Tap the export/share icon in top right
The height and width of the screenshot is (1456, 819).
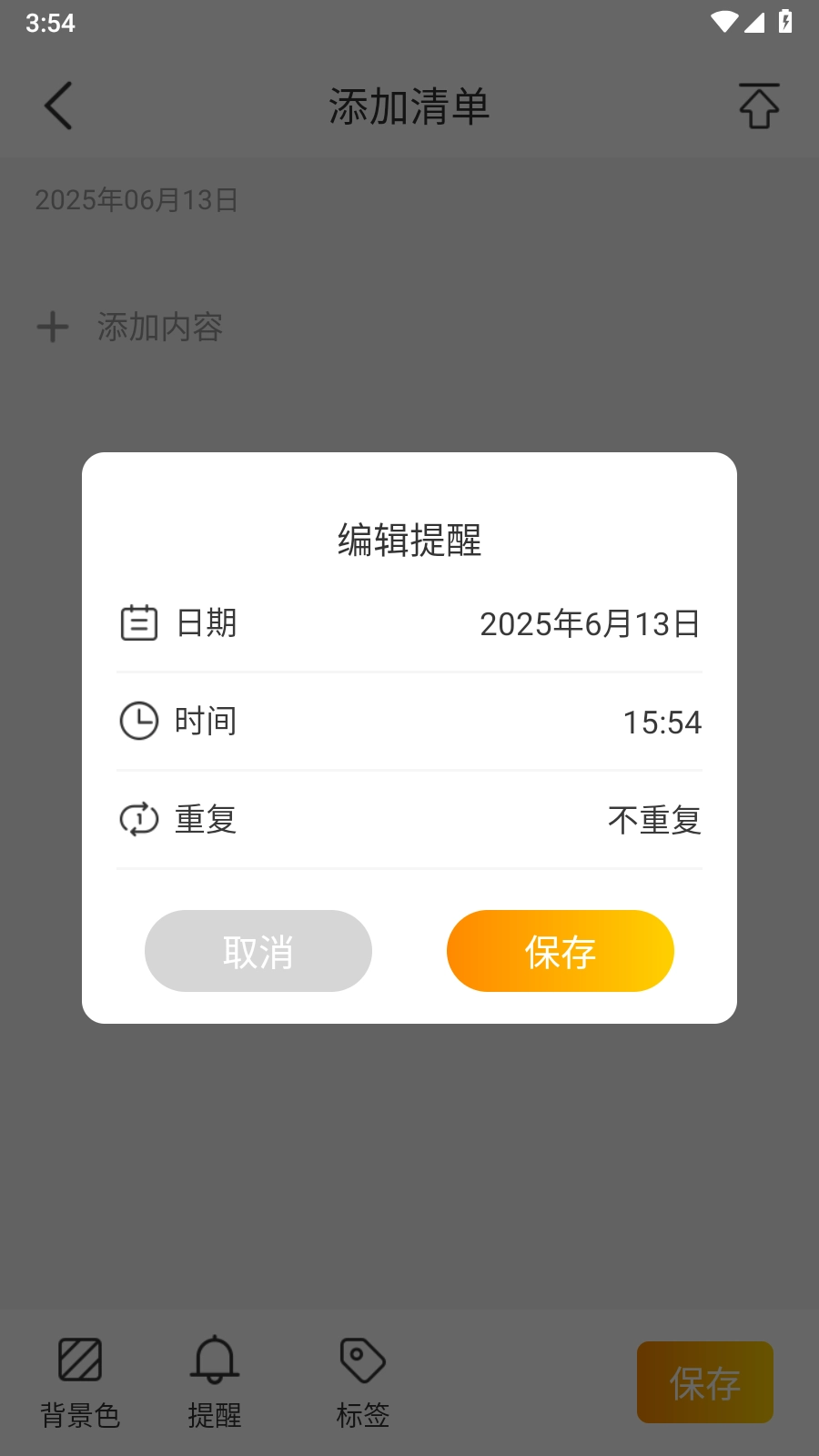(760, 105)
